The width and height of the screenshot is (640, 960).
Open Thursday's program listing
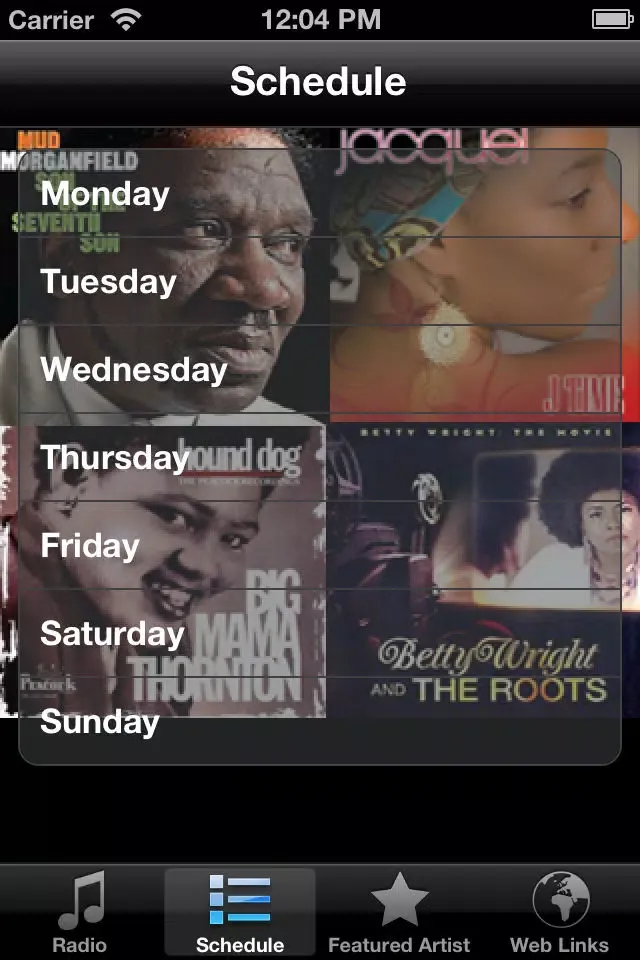pos(320,457)
